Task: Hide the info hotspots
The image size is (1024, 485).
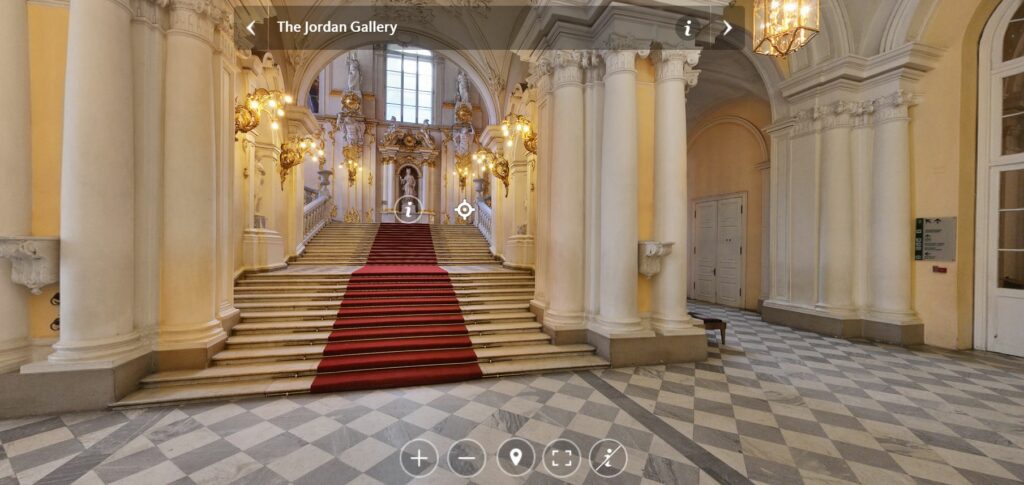Action: [x=608, y=458]
